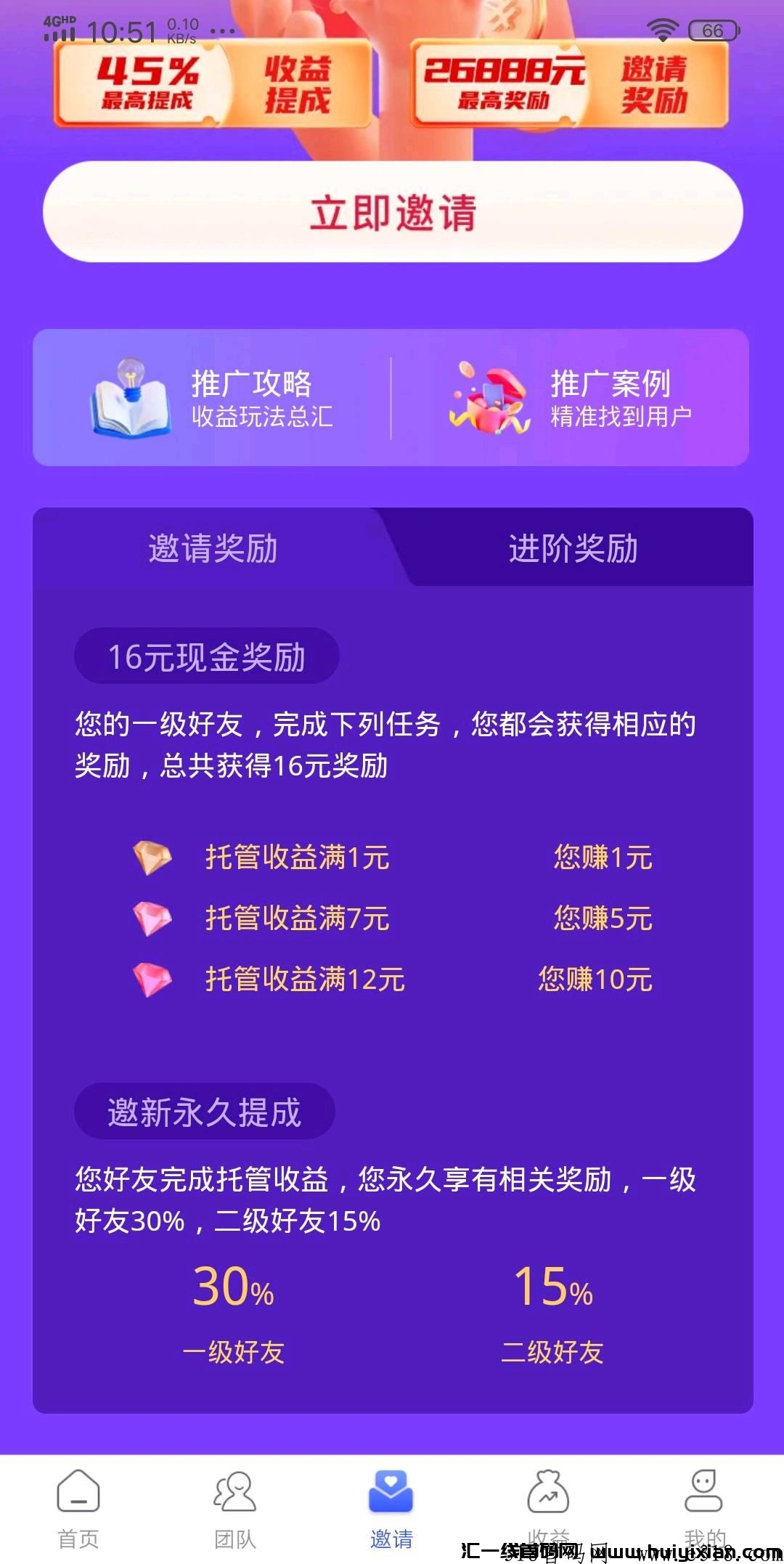
Task: Open 推广攻略 收益玩法总汇
Action: (x=218, y=398)
